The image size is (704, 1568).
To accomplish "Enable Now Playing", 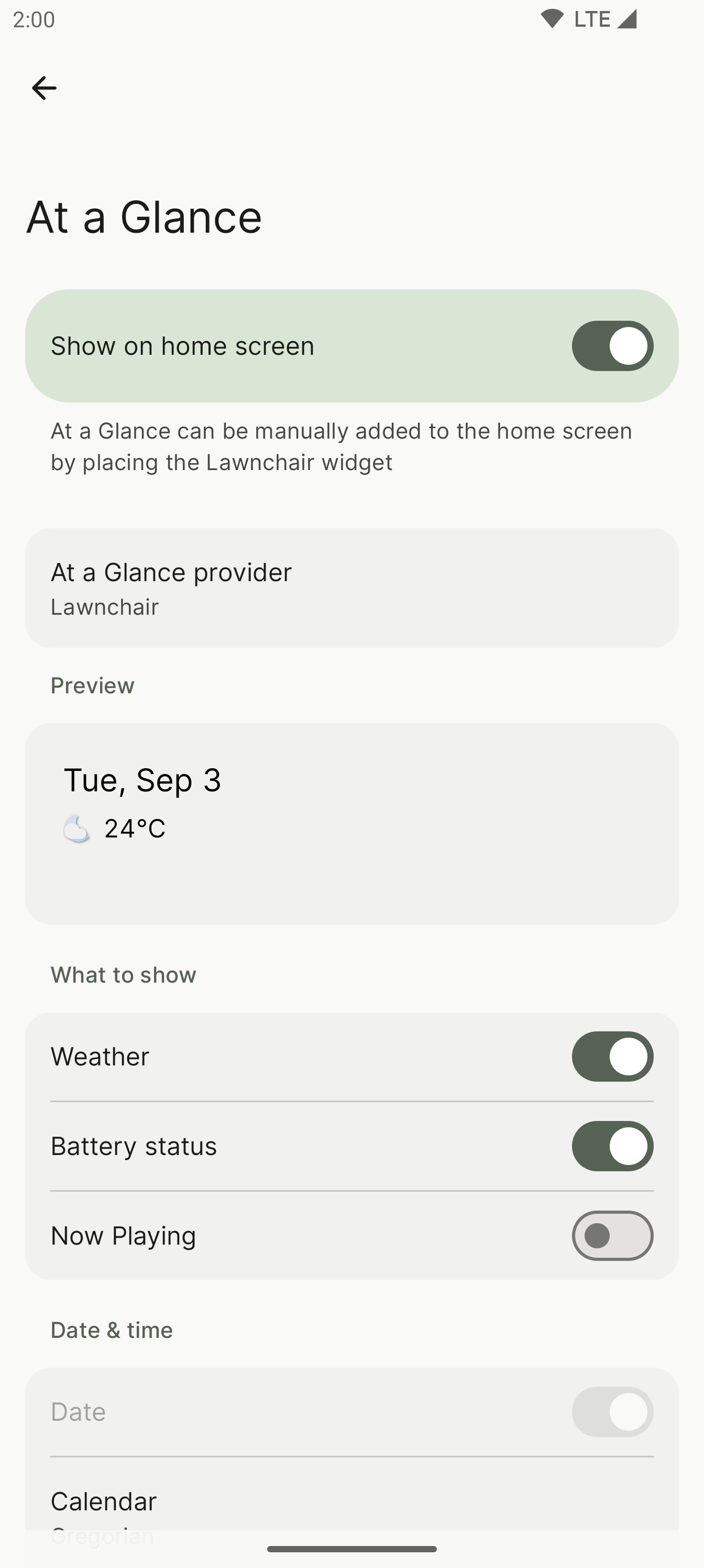I will (612, 1236).
